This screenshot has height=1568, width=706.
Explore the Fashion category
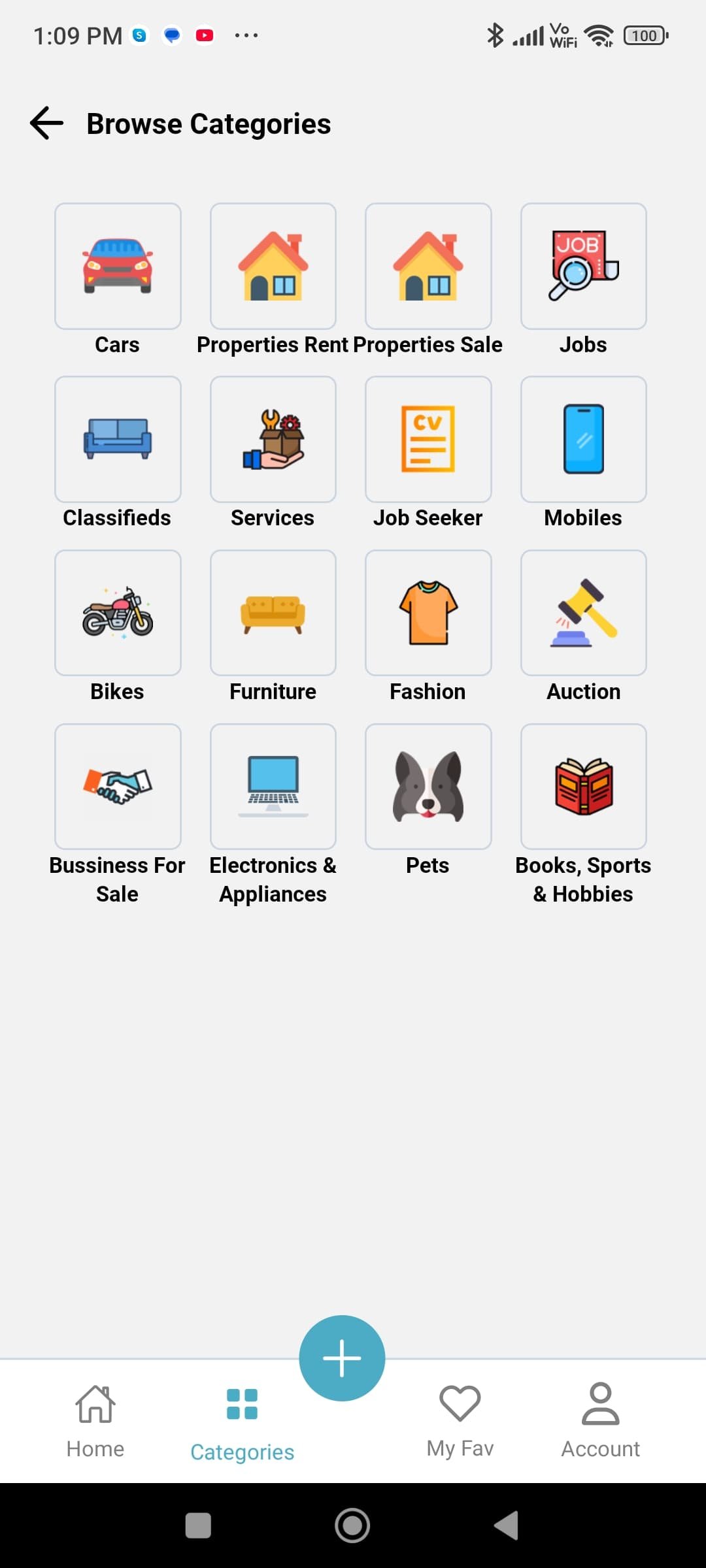click(428, 613)
